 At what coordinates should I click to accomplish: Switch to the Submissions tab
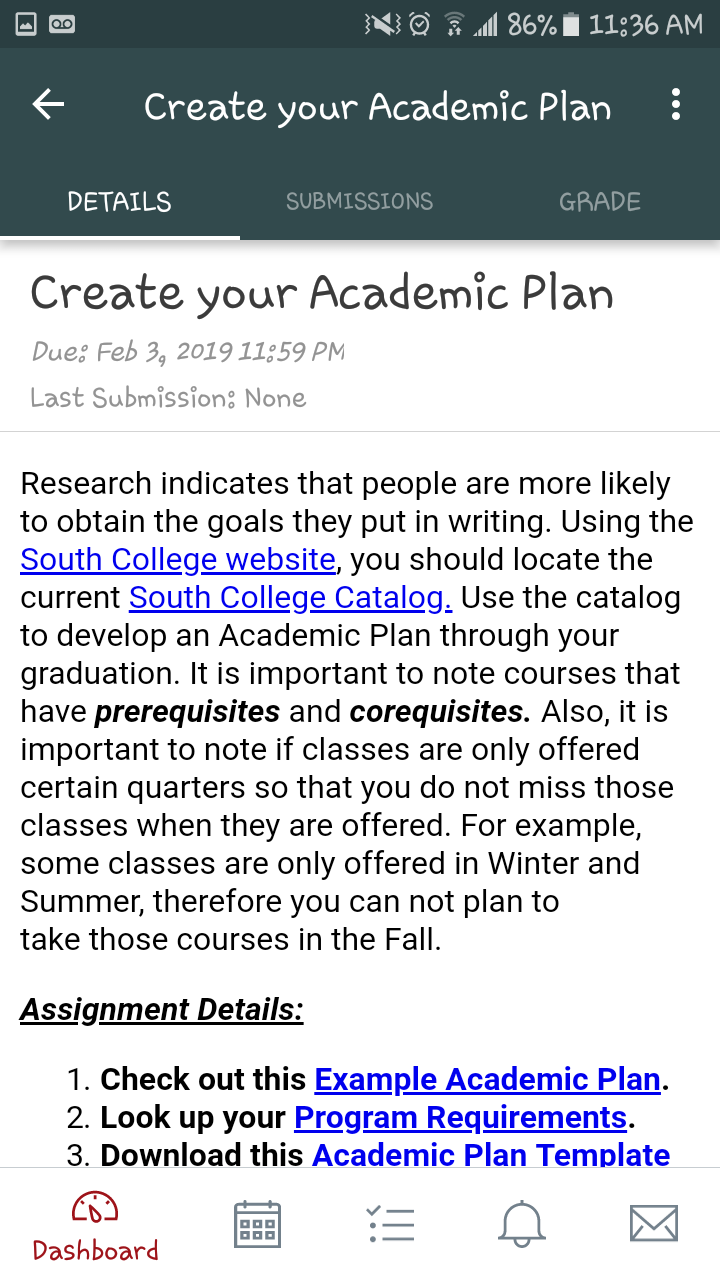(360, 201)
